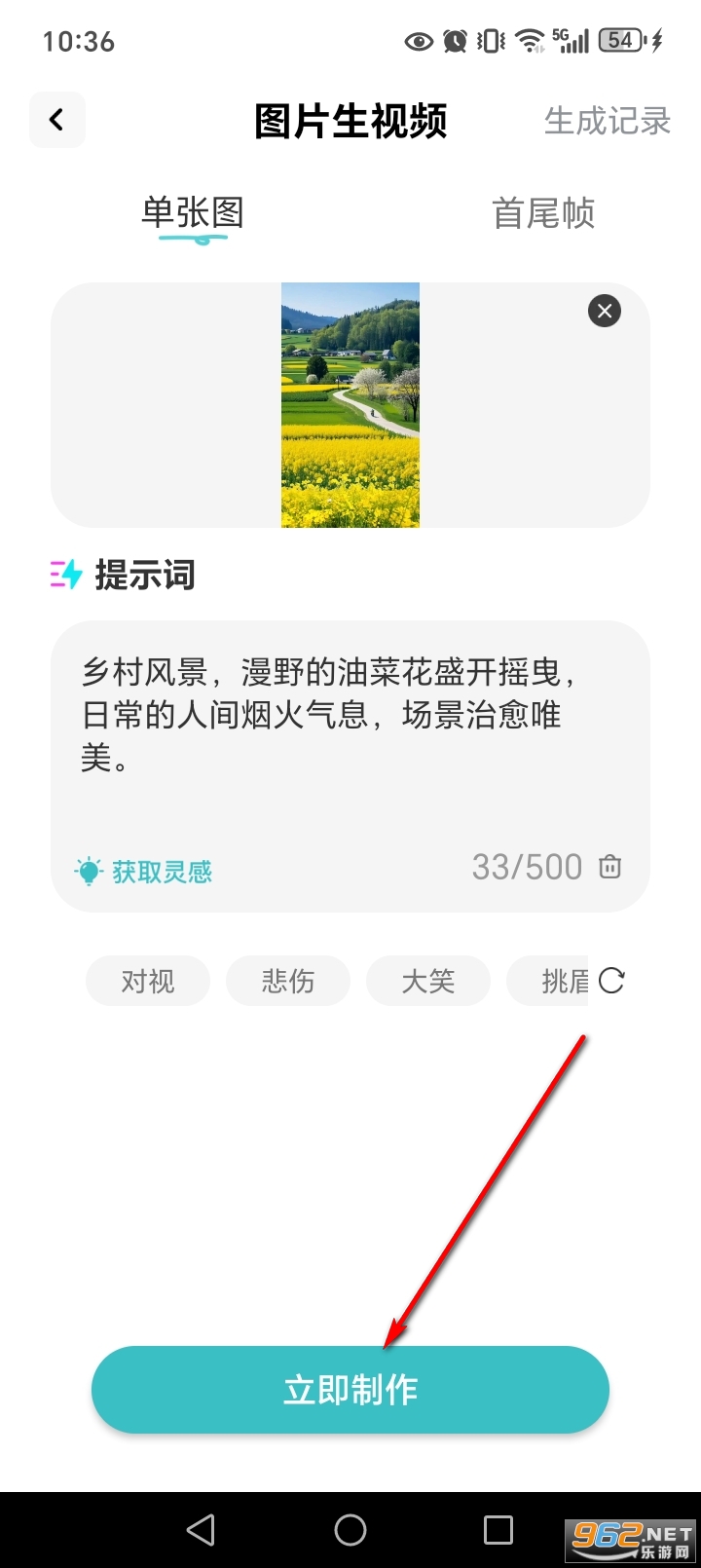Select the 单张图 tab

point(192,214)
